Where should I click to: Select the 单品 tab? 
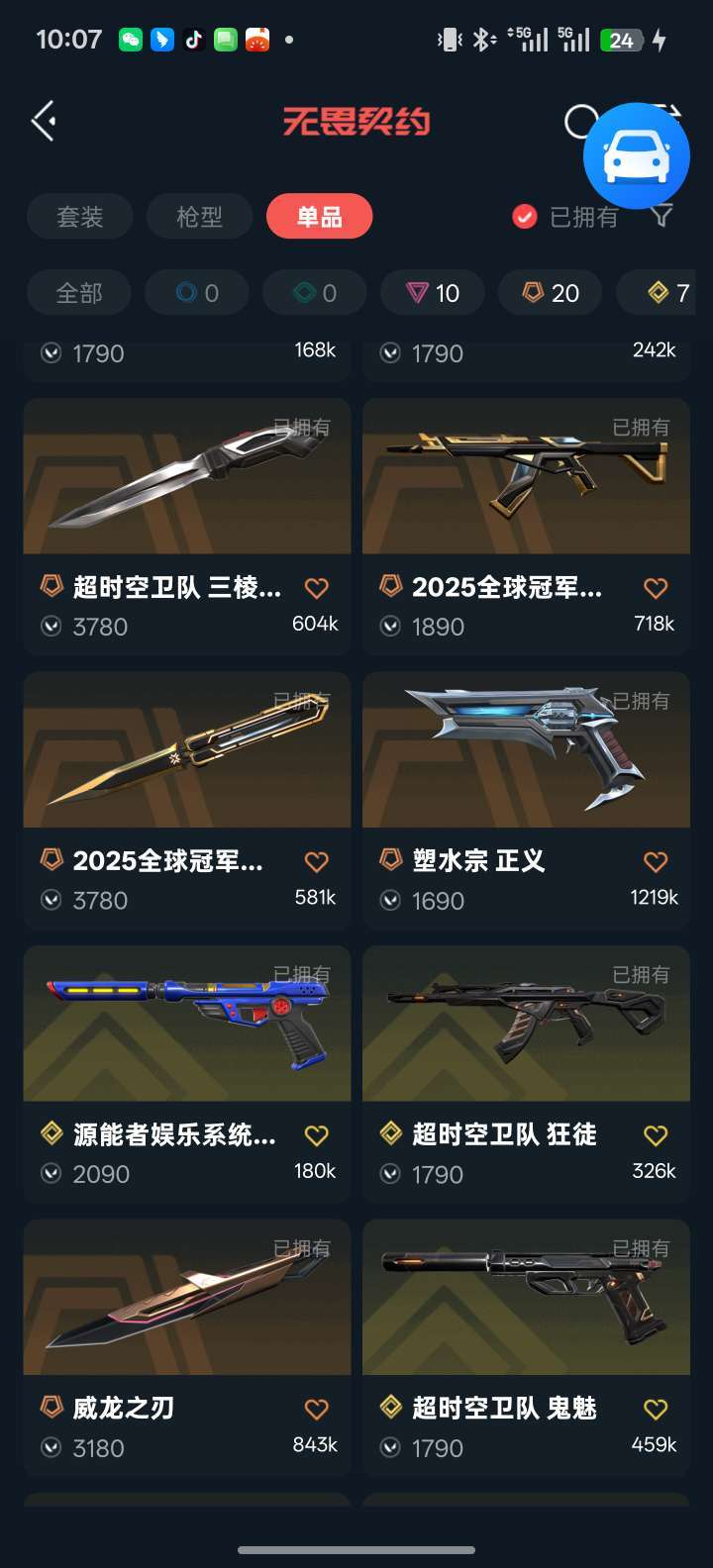(x=319, y=217)
